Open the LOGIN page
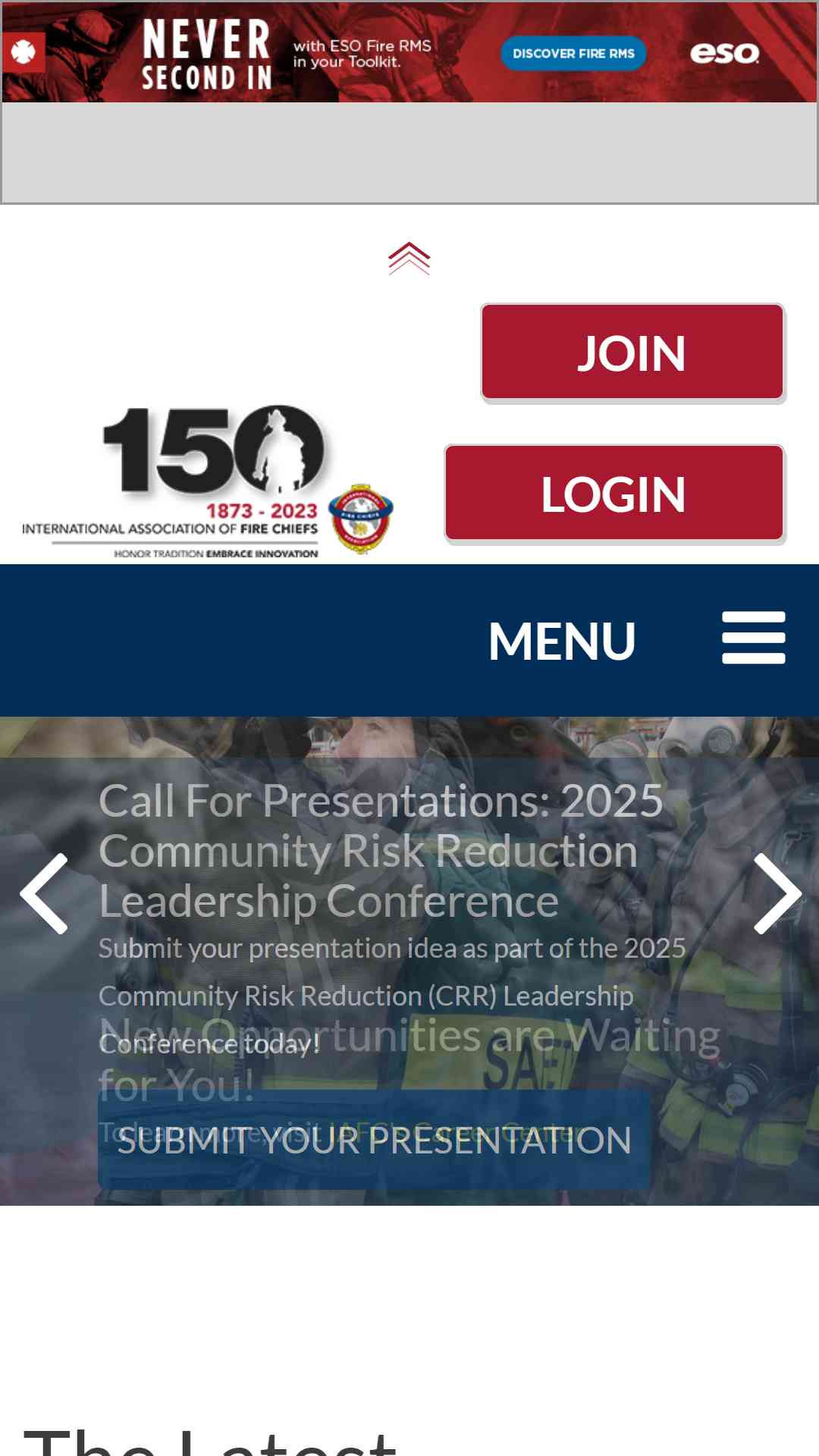Viewport: 819px width, 1456px height. tap(614, 493)
